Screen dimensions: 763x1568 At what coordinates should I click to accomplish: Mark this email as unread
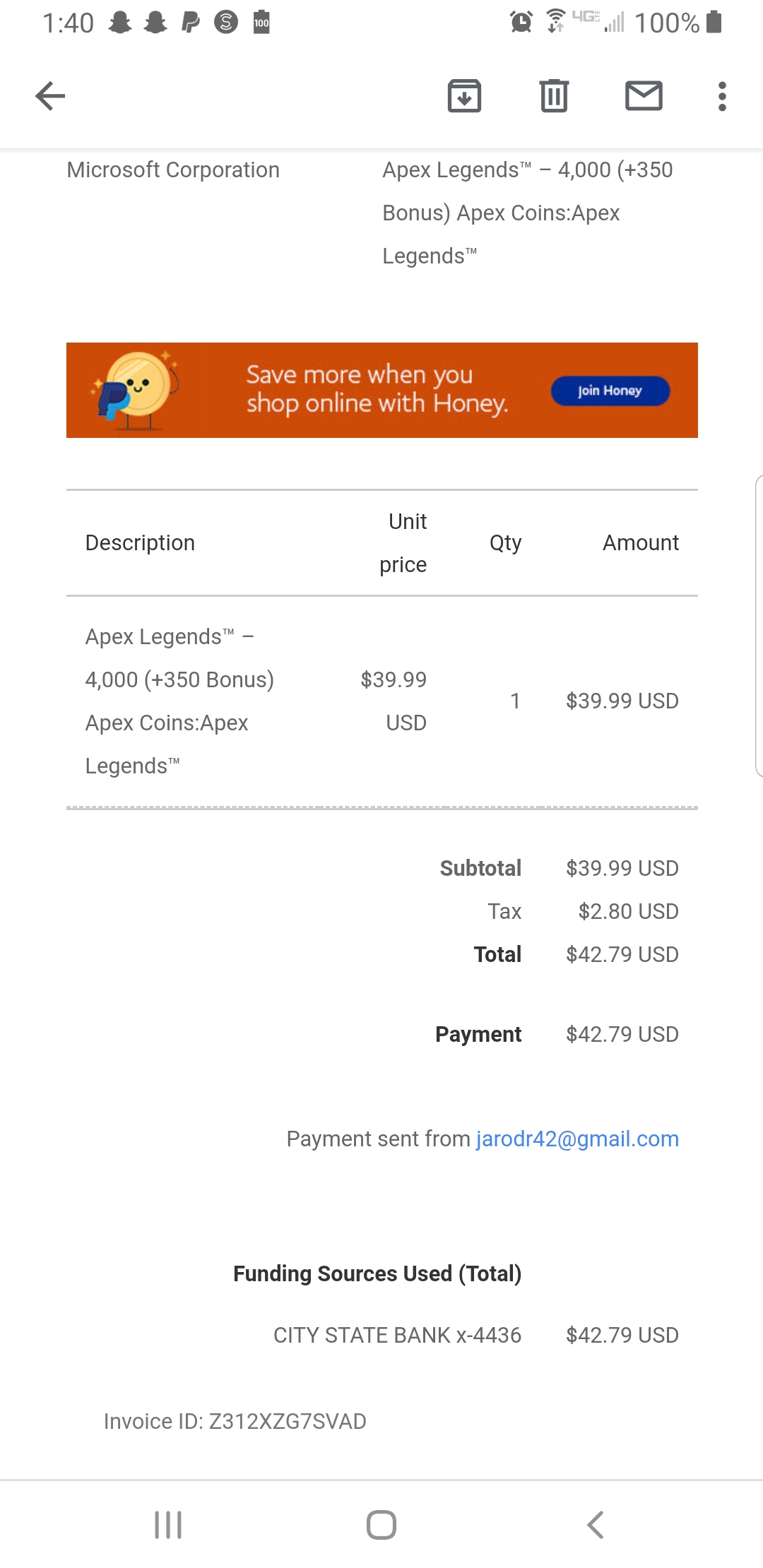tap(644, 96)
